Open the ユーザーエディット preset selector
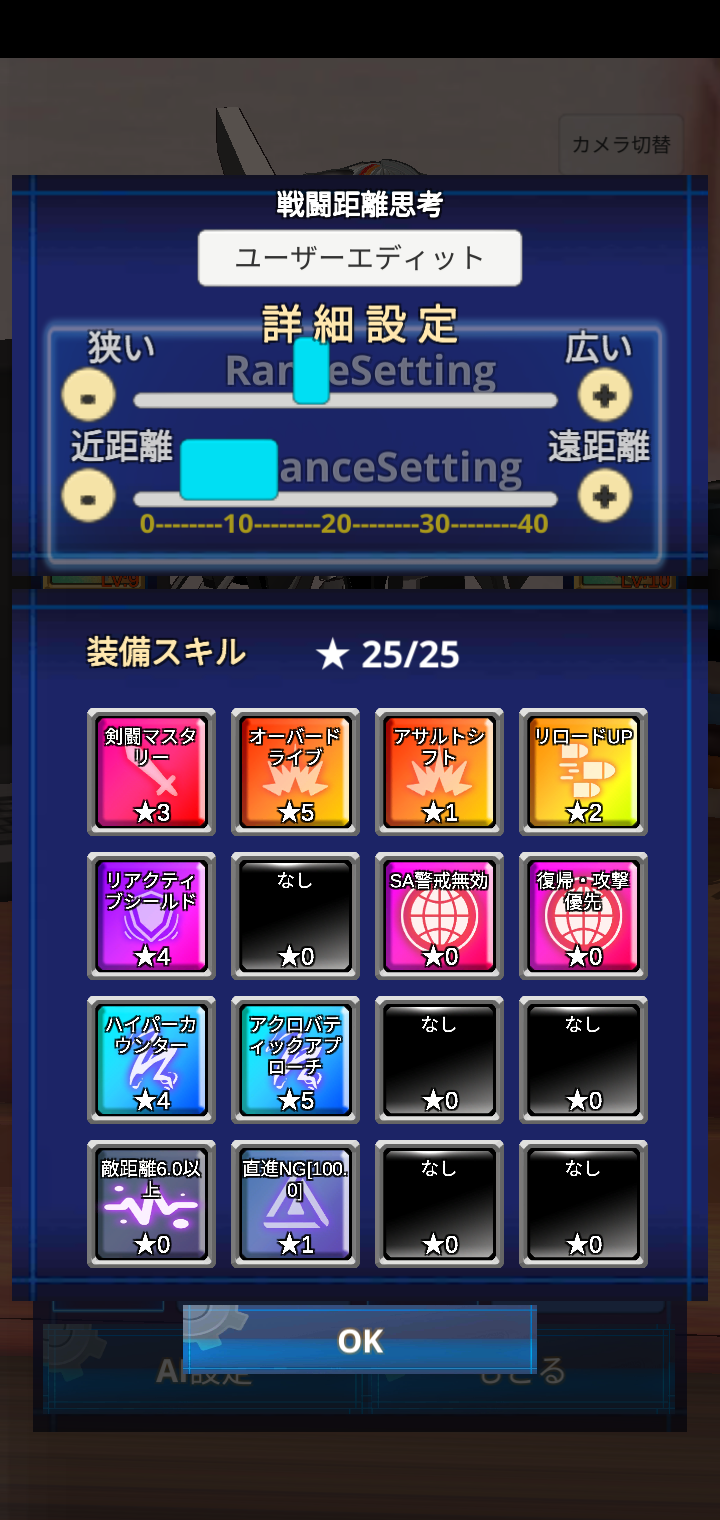Screen dimensions: 720x1520 pos(360,258)
